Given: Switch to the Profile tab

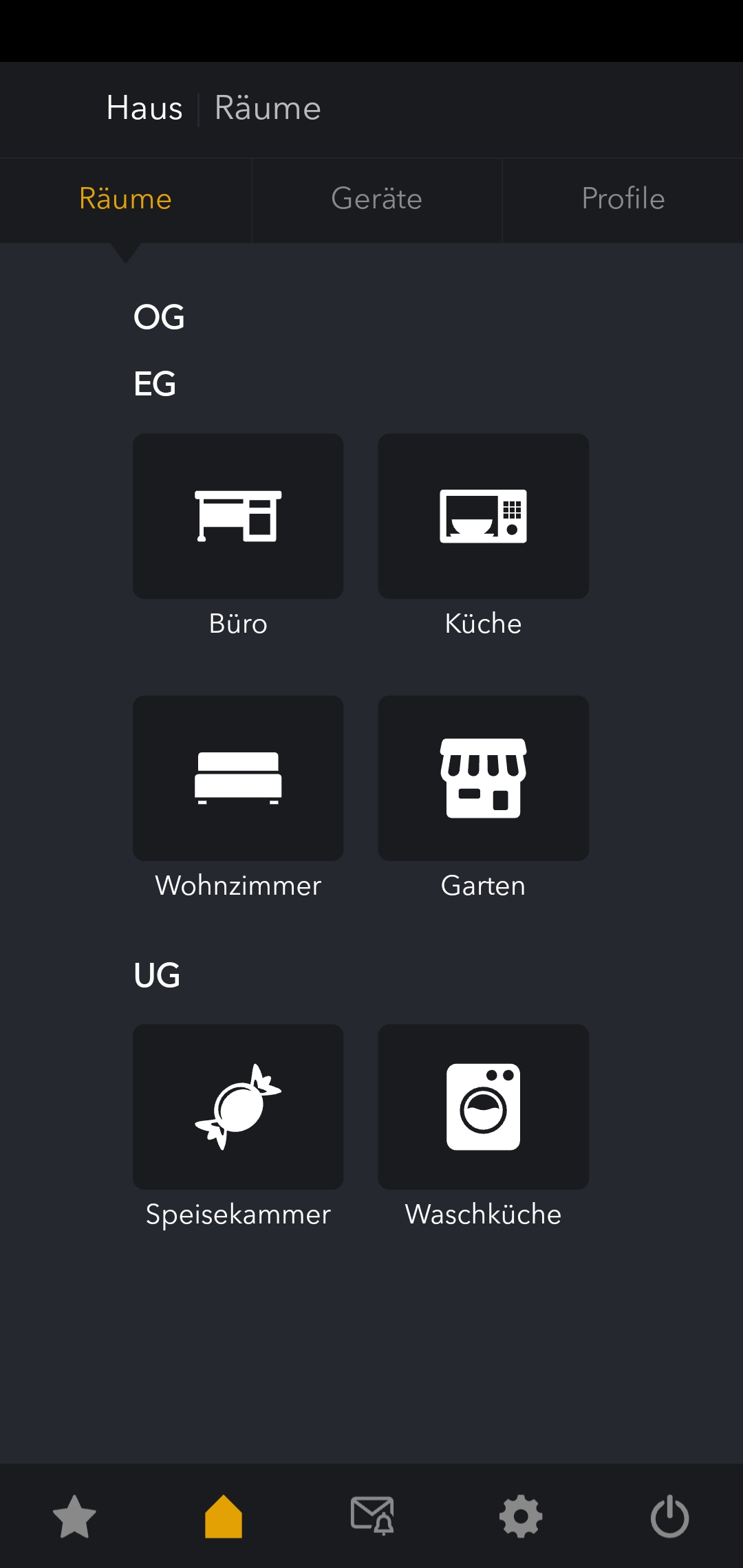Looking at the screenshot, I should point(623,199).
